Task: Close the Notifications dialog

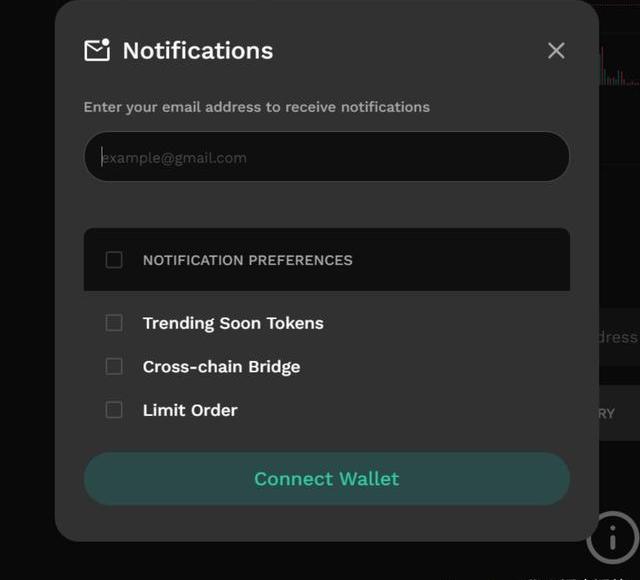Action: (x=556, y=50)
